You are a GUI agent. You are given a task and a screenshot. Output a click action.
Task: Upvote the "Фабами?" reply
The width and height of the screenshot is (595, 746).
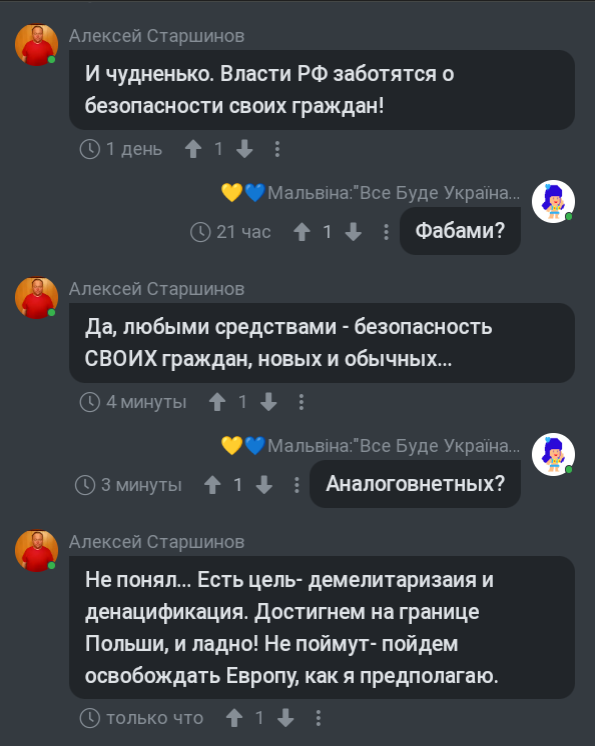(x=302, y=232)
